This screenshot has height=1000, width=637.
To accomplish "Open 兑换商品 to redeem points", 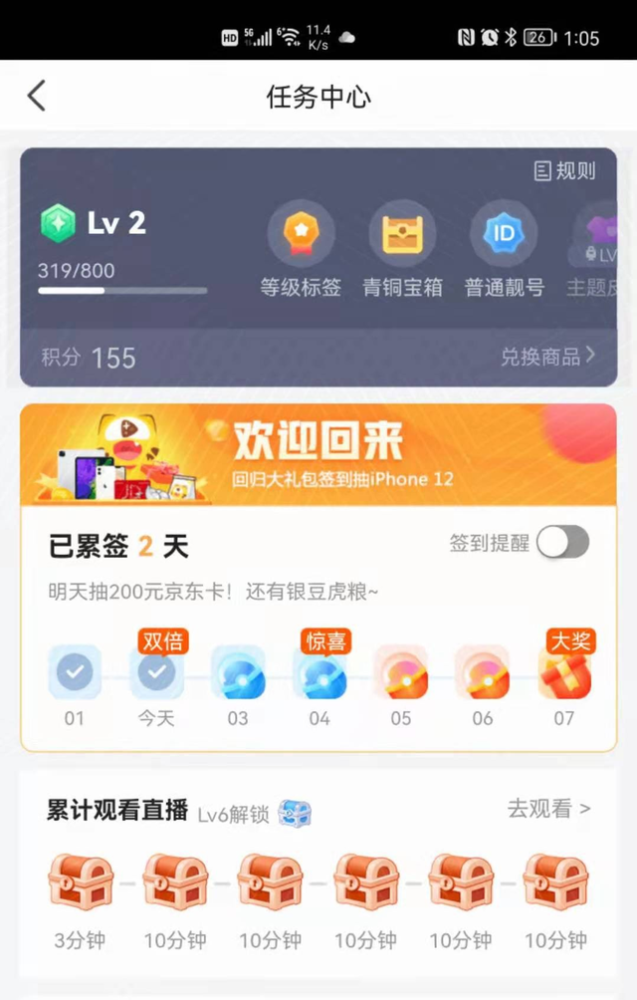I will (548, 356).
